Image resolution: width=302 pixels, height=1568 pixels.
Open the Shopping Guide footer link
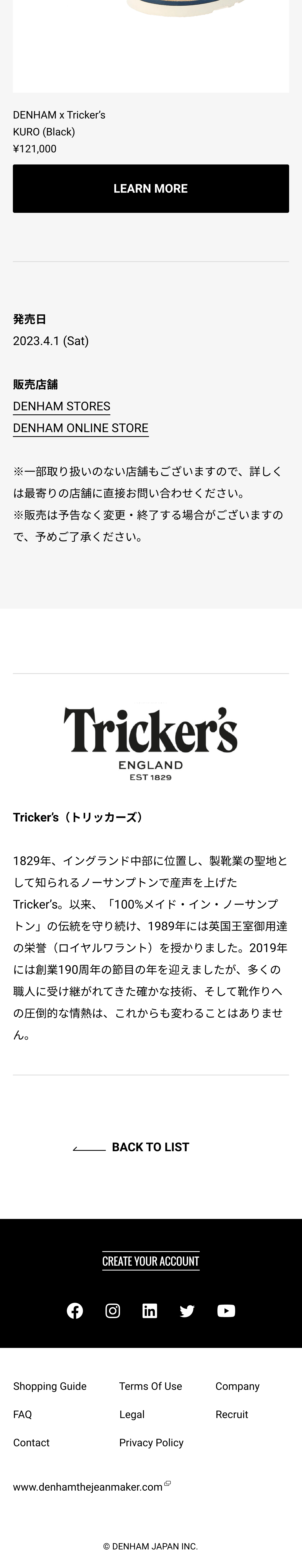coord(50,1386)
